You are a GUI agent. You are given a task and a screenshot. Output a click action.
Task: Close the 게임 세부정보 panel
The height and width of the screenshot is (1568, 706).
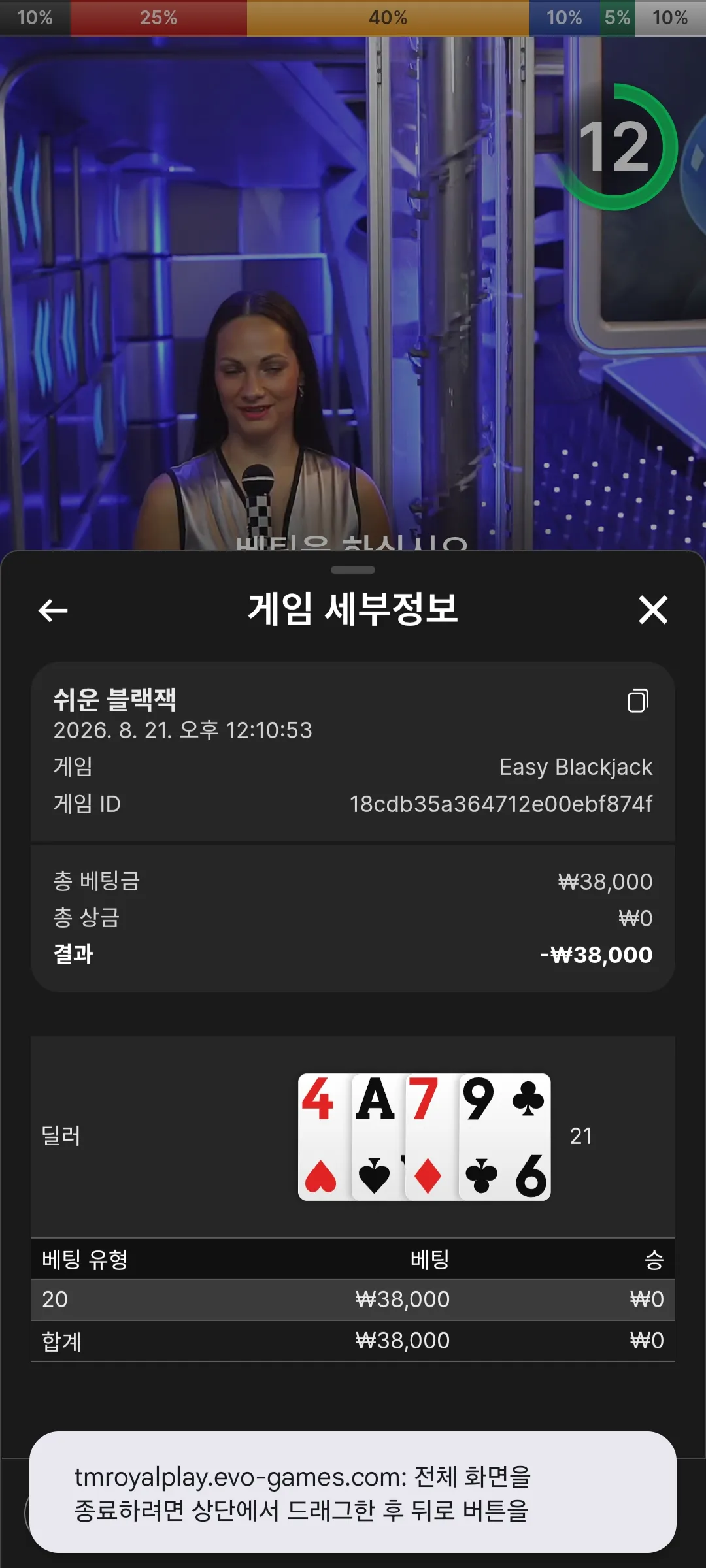(x=652, y=610)
